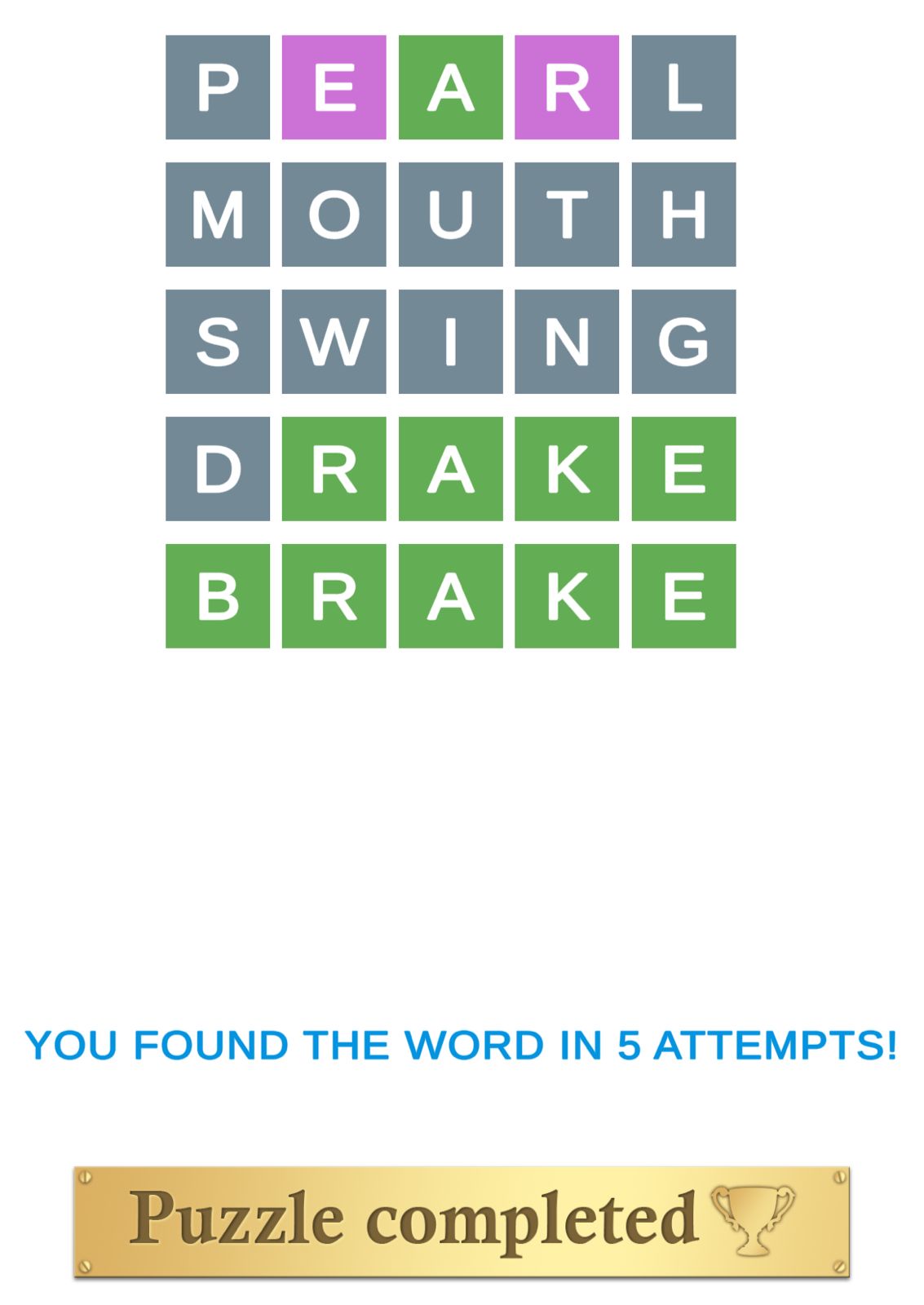Click the attempts message text
Image resolution: width=924 pixels, height=1305 pixels.
coord(462,1046)
